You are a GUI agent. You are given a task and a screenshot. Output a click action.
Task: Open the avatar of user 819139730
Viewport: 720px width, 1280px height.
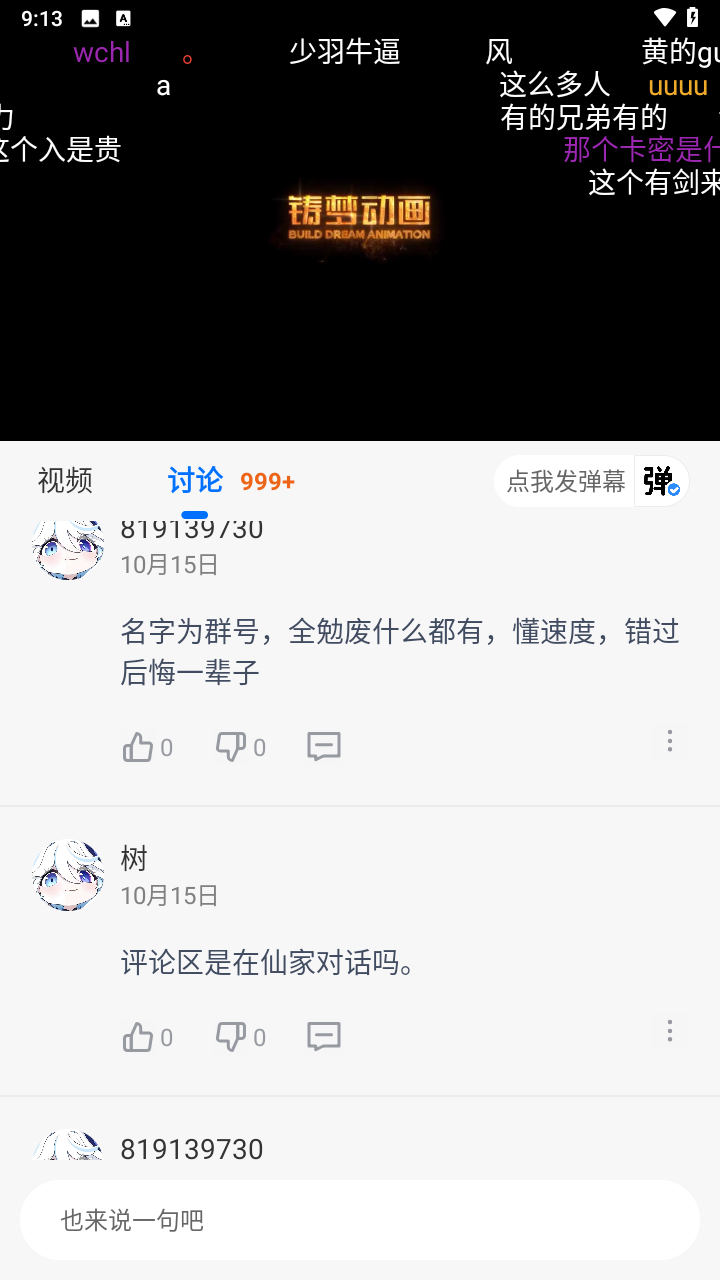coord(67,548)
